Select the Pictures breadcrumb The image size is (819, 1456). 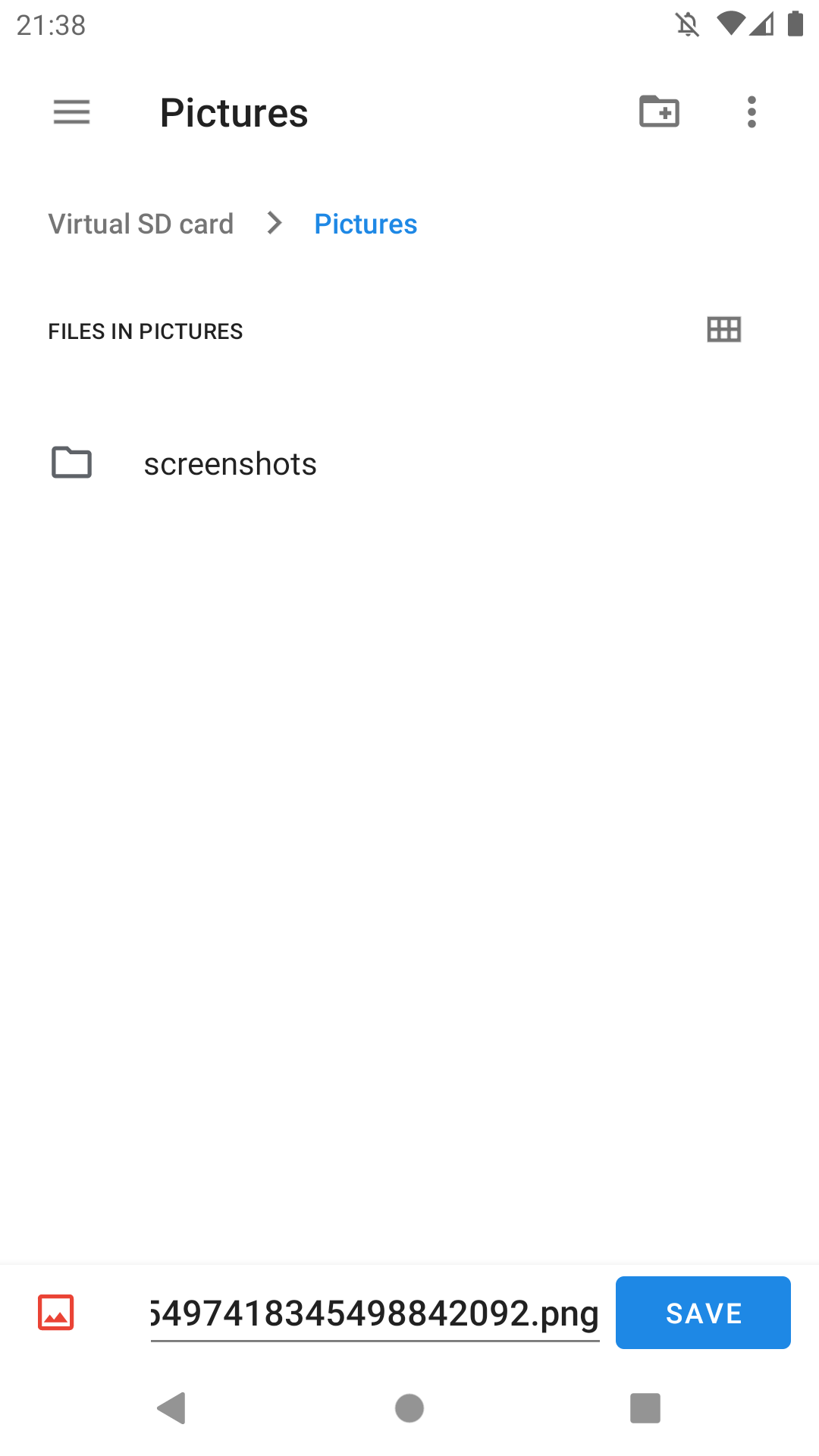point(366,224)
